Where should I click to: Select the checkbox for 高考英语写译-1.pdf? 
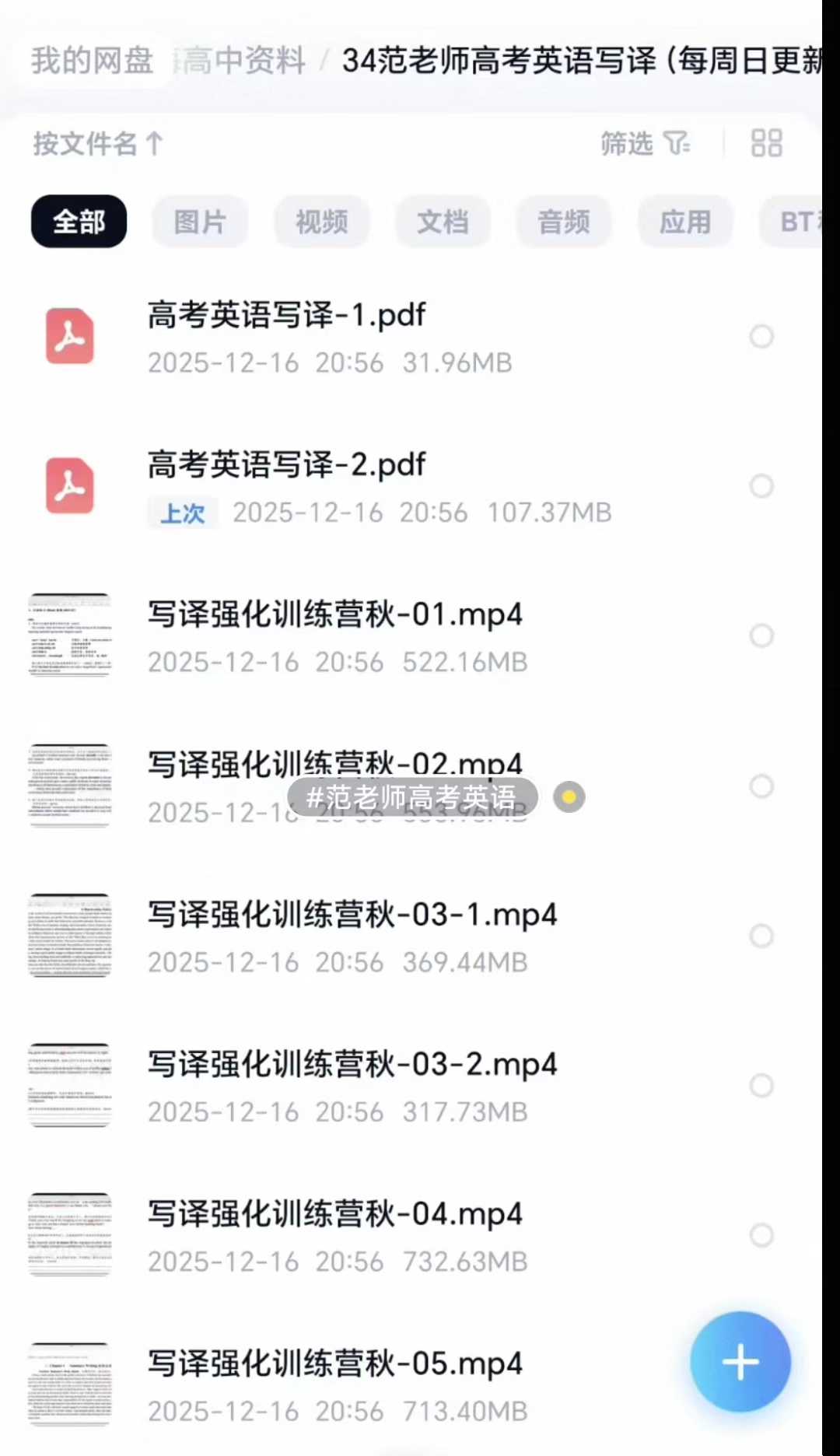(761, 337)
